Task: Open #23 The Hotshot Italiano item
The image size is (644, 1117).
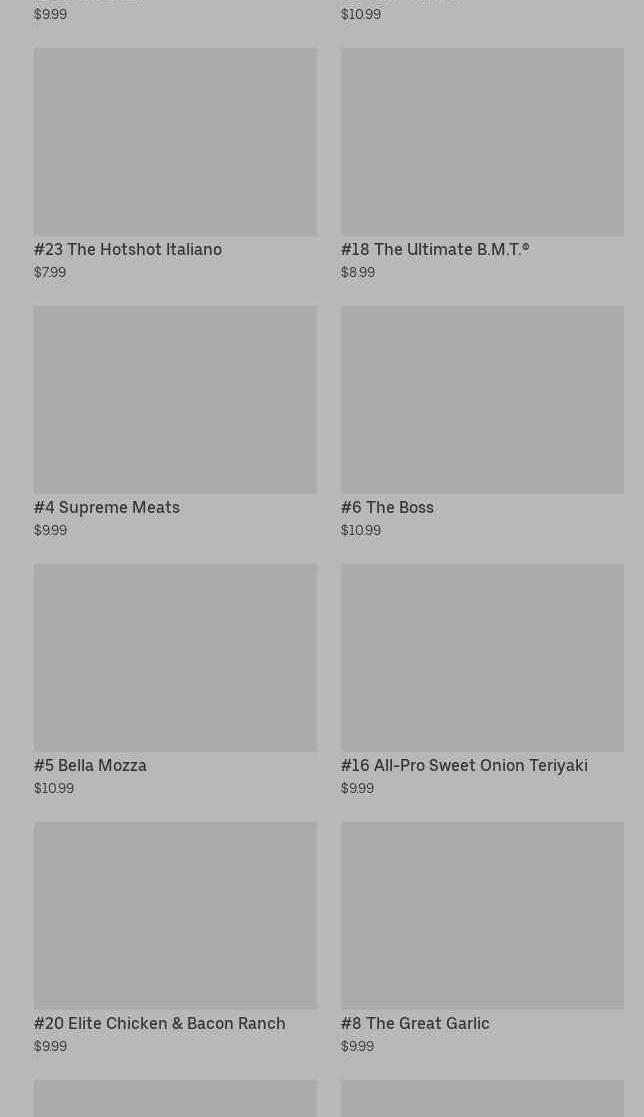Action: (175, 165)
